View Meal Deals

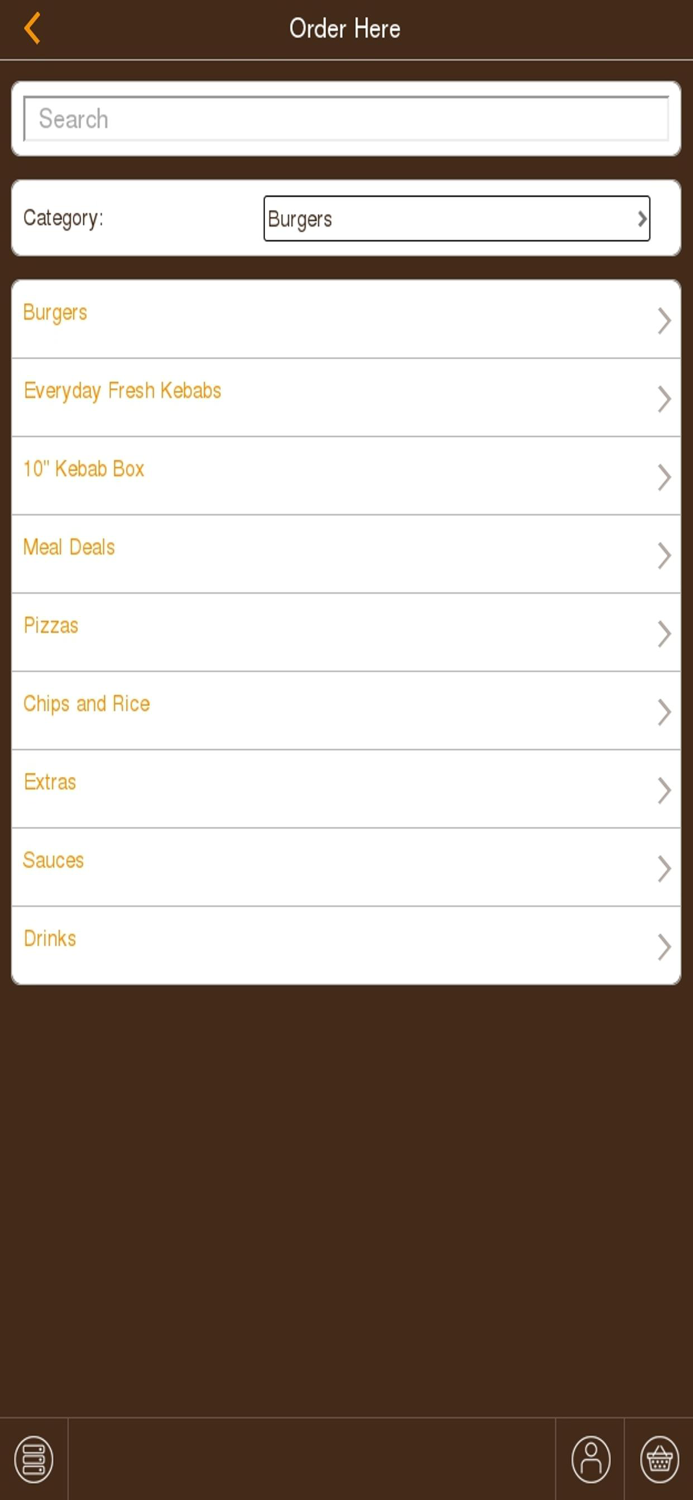click(x=346, y=554)
